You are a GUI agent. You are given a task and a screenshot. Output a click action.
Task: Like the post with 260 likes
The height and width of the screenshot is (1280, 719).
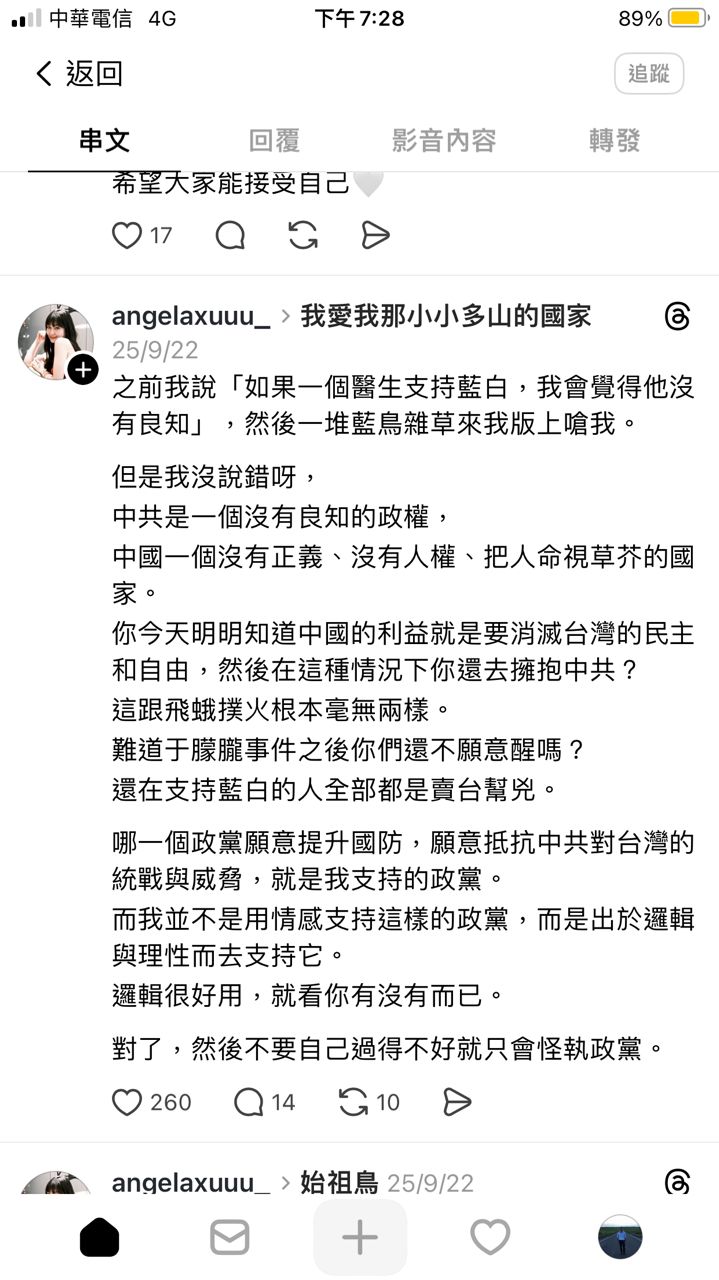point(127,1102)
